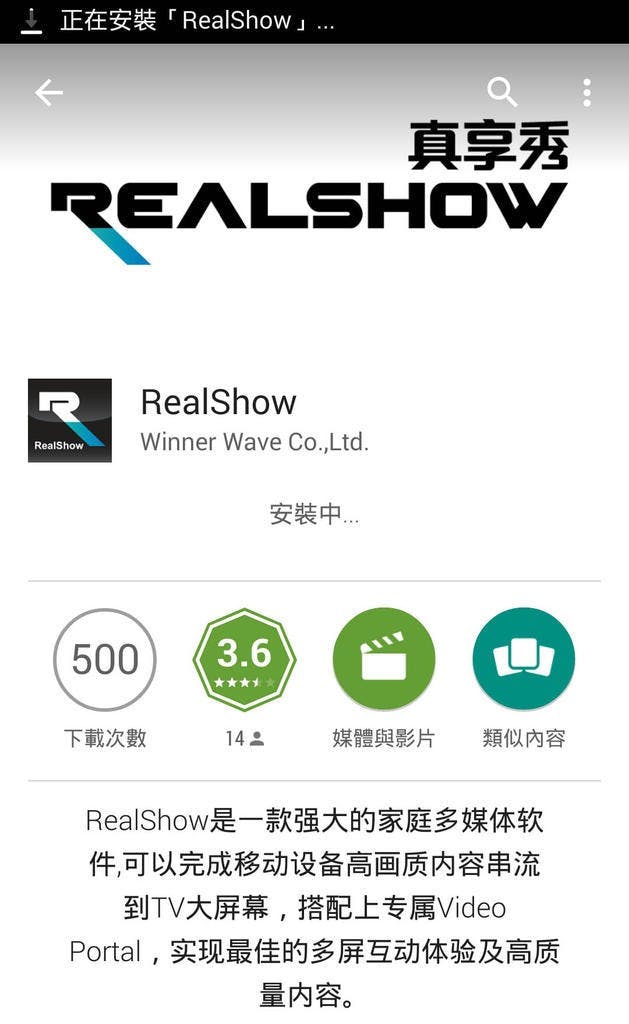Open the 媒體與影片 category
Screen dimensions: 629x1024
pyautogui.click(x=384, y=660)
